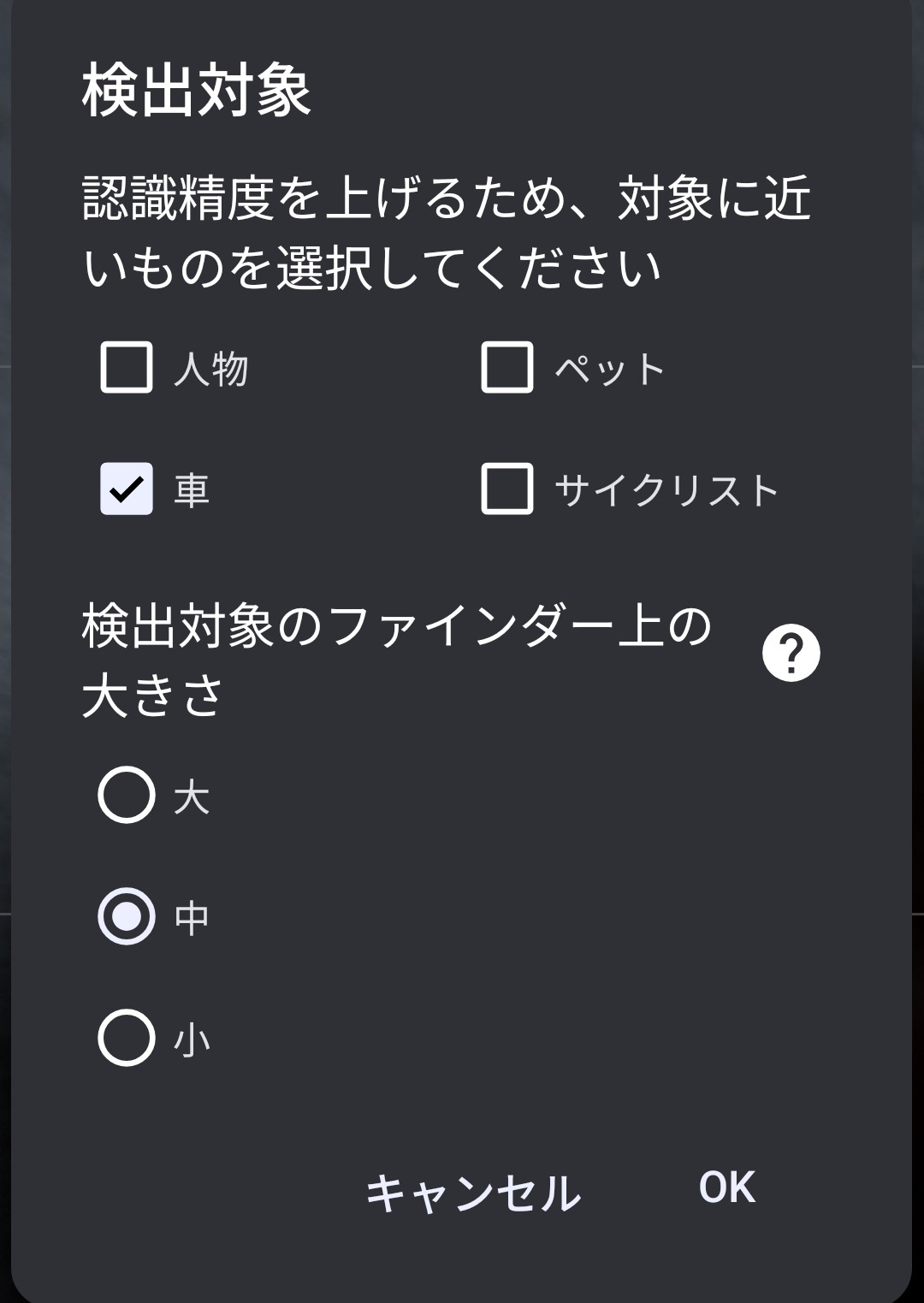Screen dimensions: 924x1303
Task: Pick the 小 size option
Action: tap(127, 1038)
